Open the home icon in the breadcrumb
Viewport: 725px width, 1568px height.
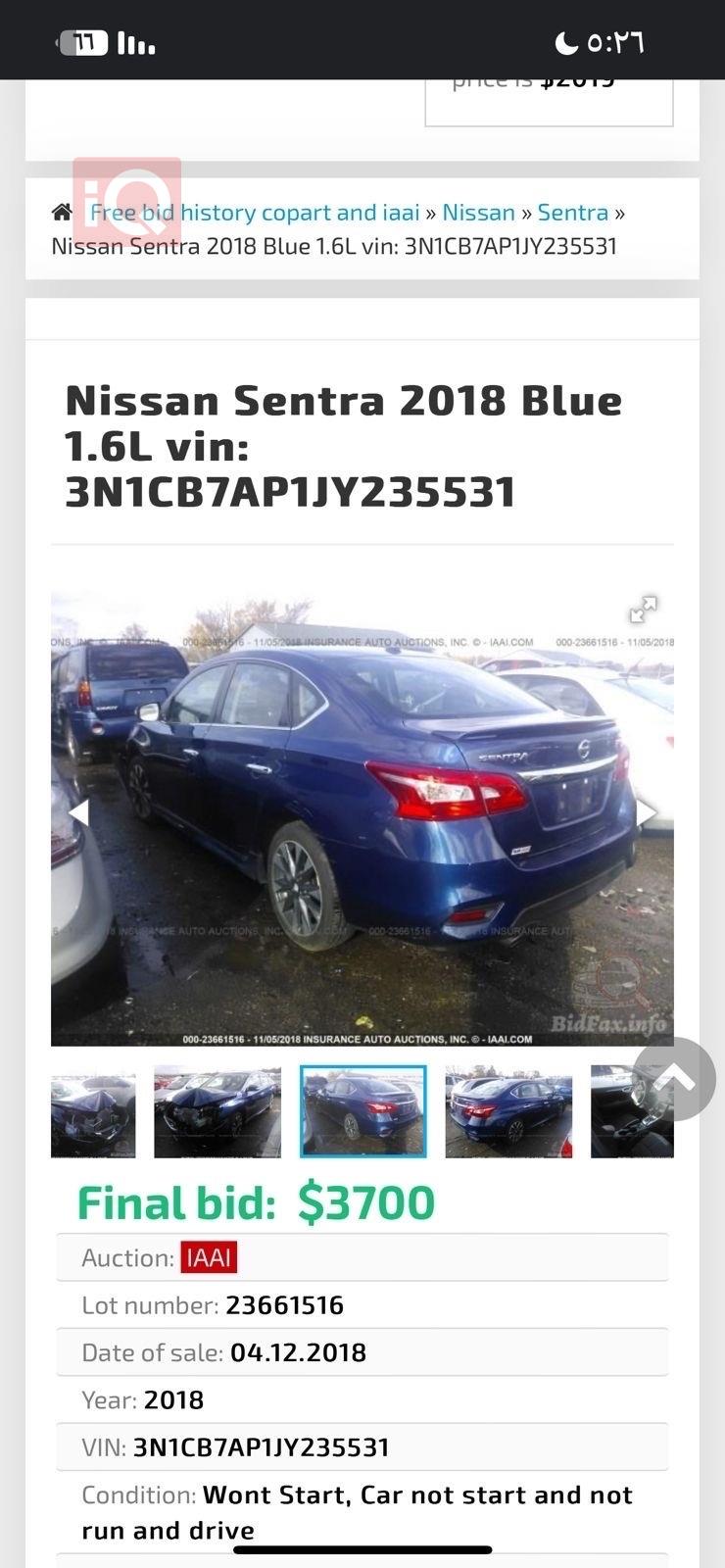pyautogui.click(x=62, y=213)
